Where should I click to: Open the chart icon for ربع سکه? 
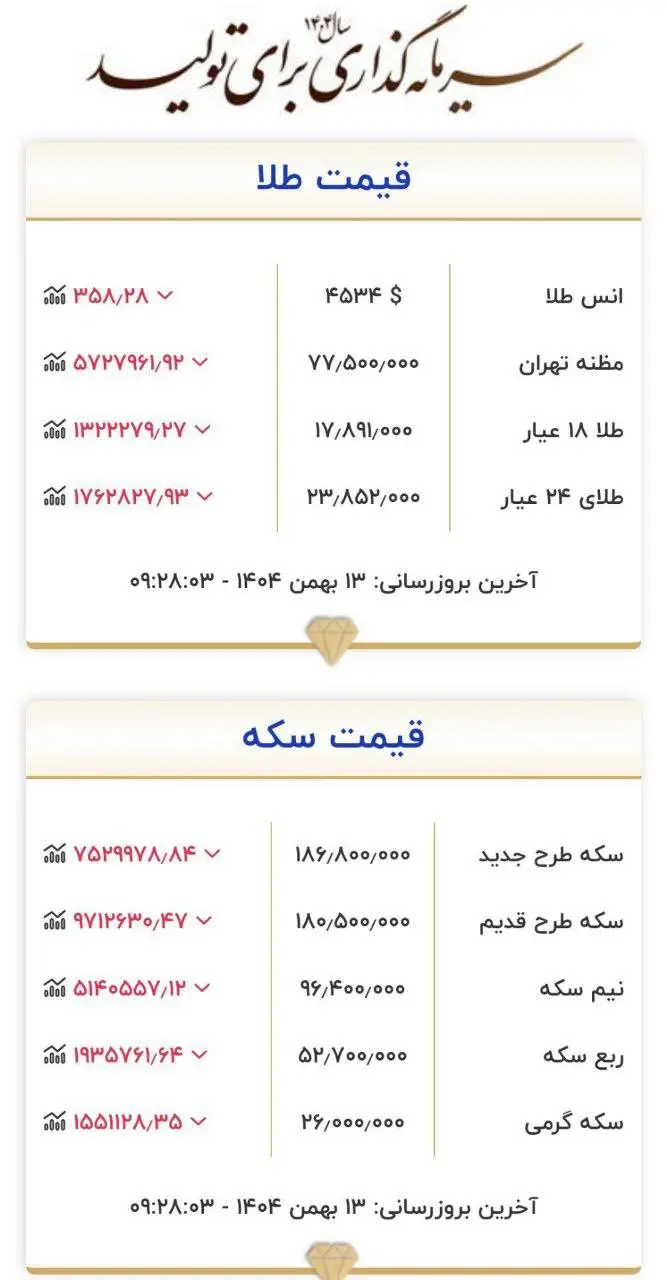click(x=54, y=1054)
